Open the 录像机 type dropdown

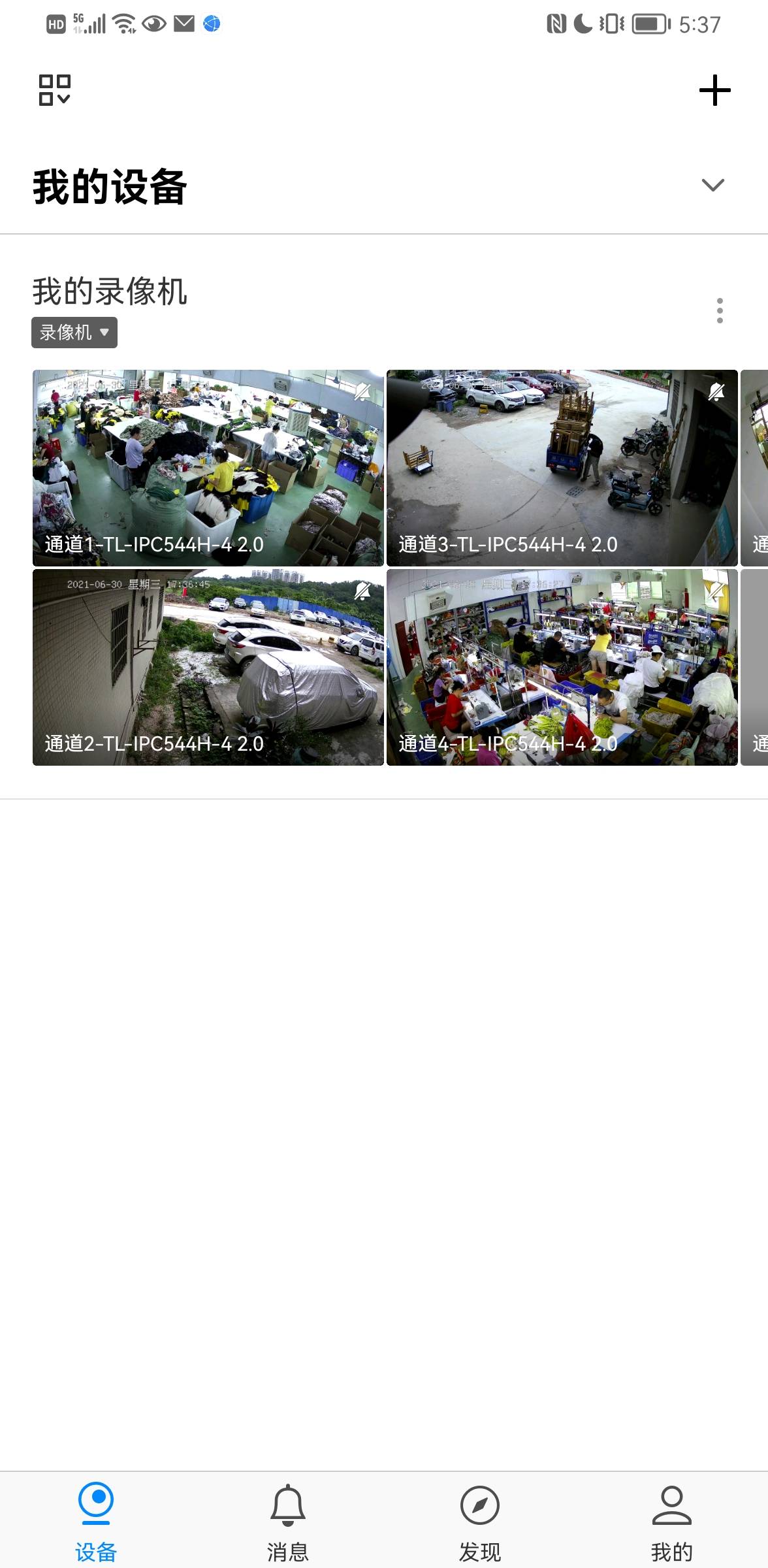coord(74,333)
